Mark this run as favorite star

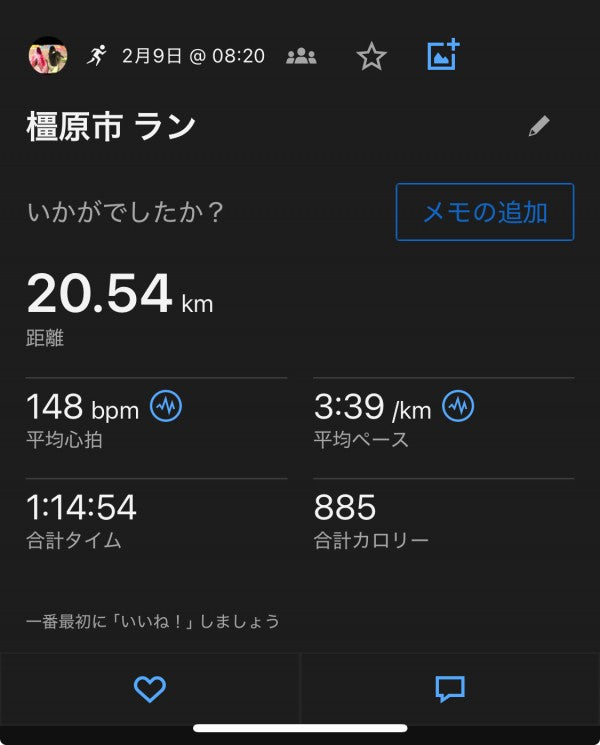coord(371,56)
